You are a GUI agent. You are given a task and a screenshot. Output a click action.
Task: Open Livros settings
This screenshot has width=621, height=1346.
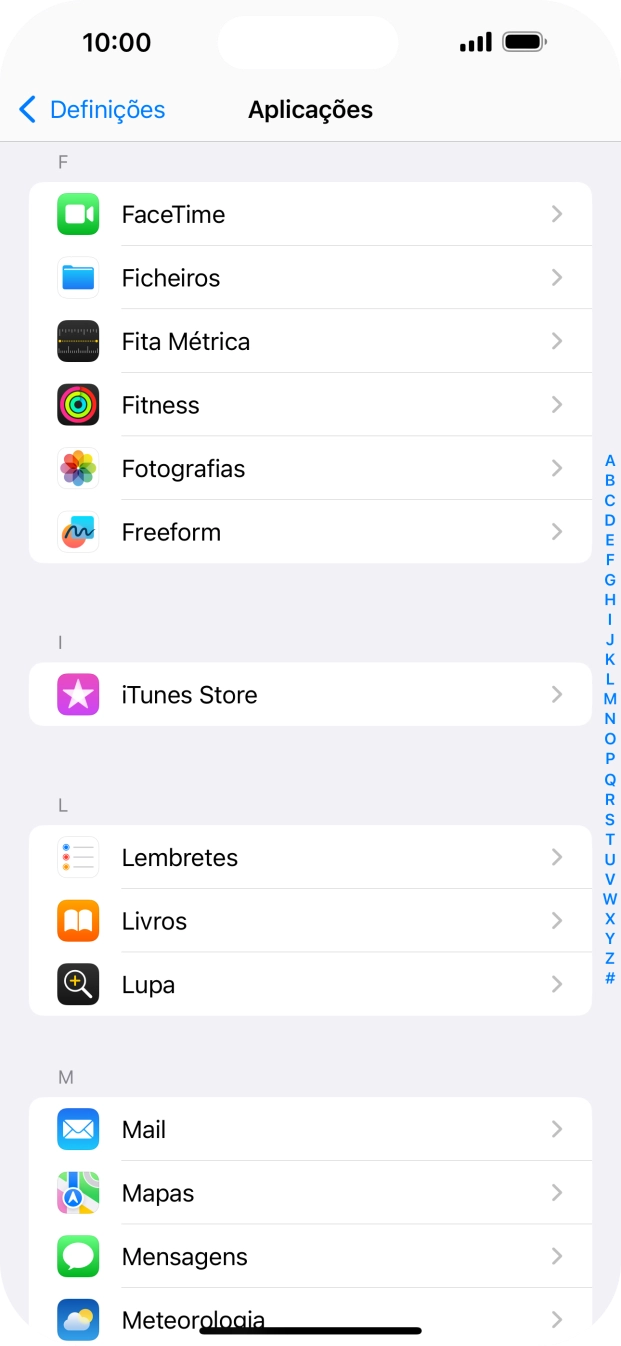pos(310,921)
